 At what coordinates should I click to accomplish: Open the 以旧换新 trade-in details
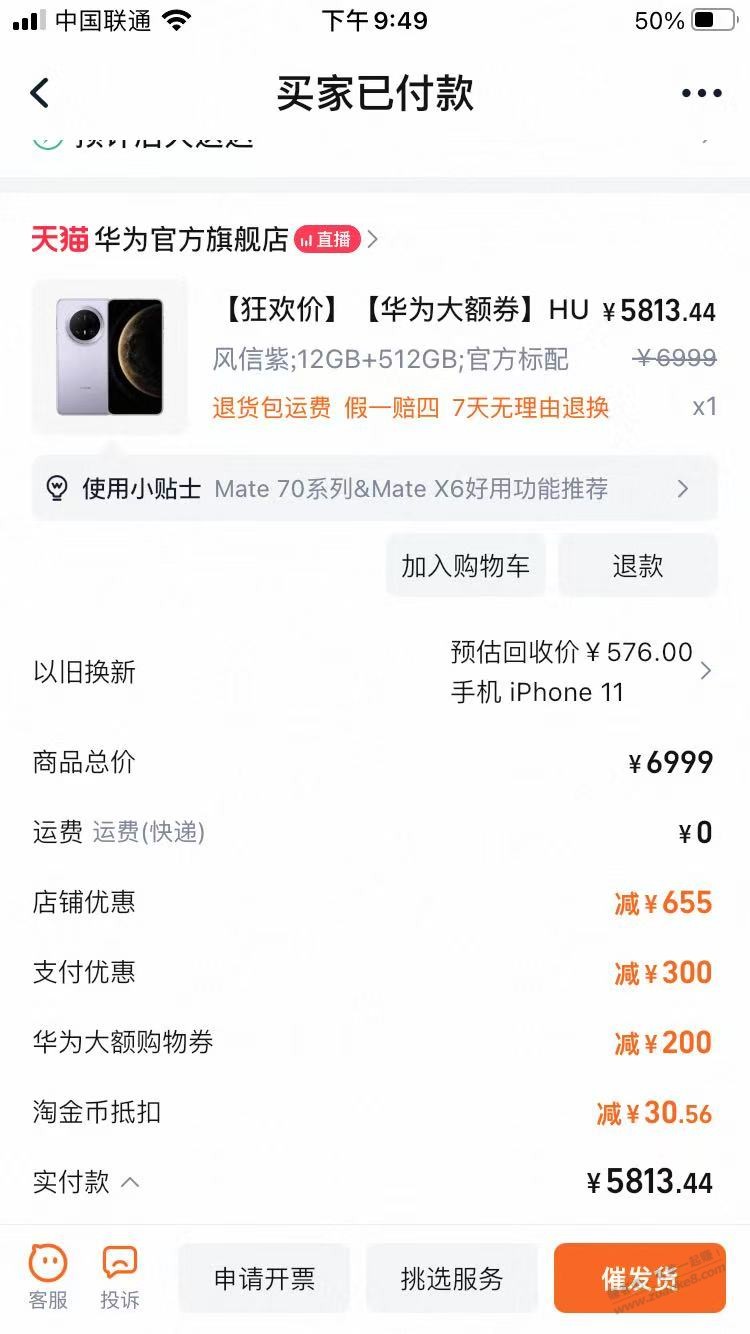tap(580, 672)
